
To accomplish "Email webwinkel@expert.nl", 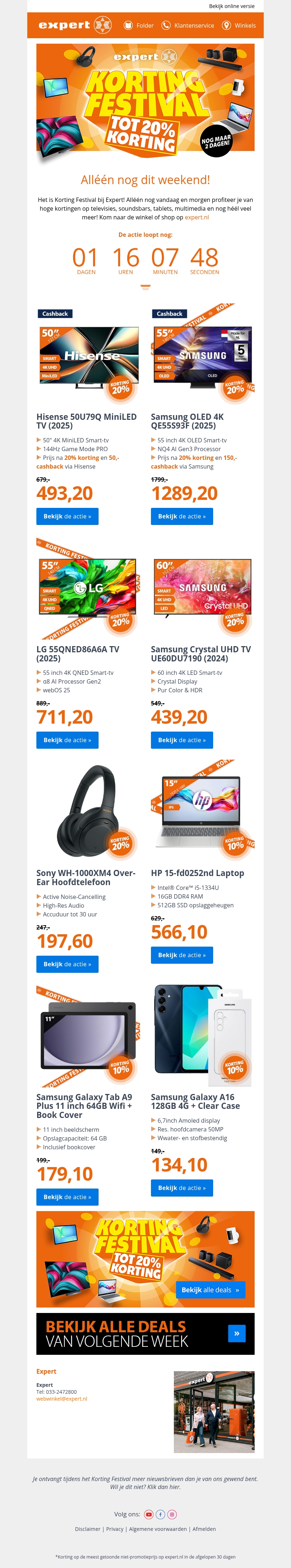I will tap(61, 1399).
